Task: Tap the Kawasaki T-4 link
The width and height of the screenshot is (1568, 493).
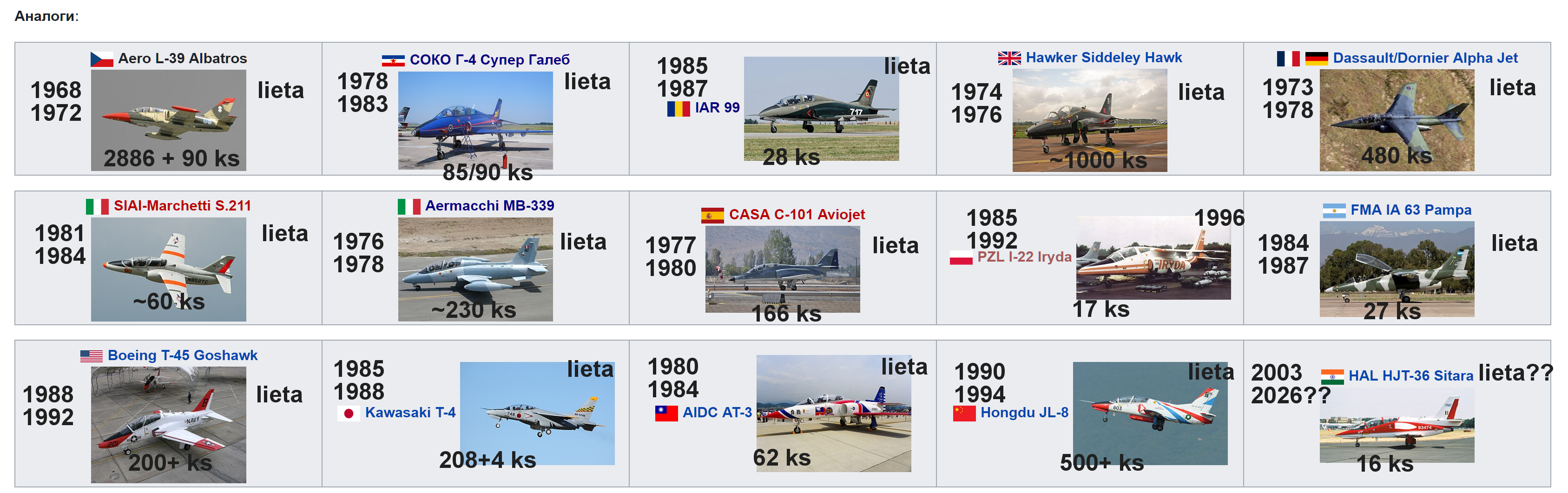Action: (x=409, y=413)
